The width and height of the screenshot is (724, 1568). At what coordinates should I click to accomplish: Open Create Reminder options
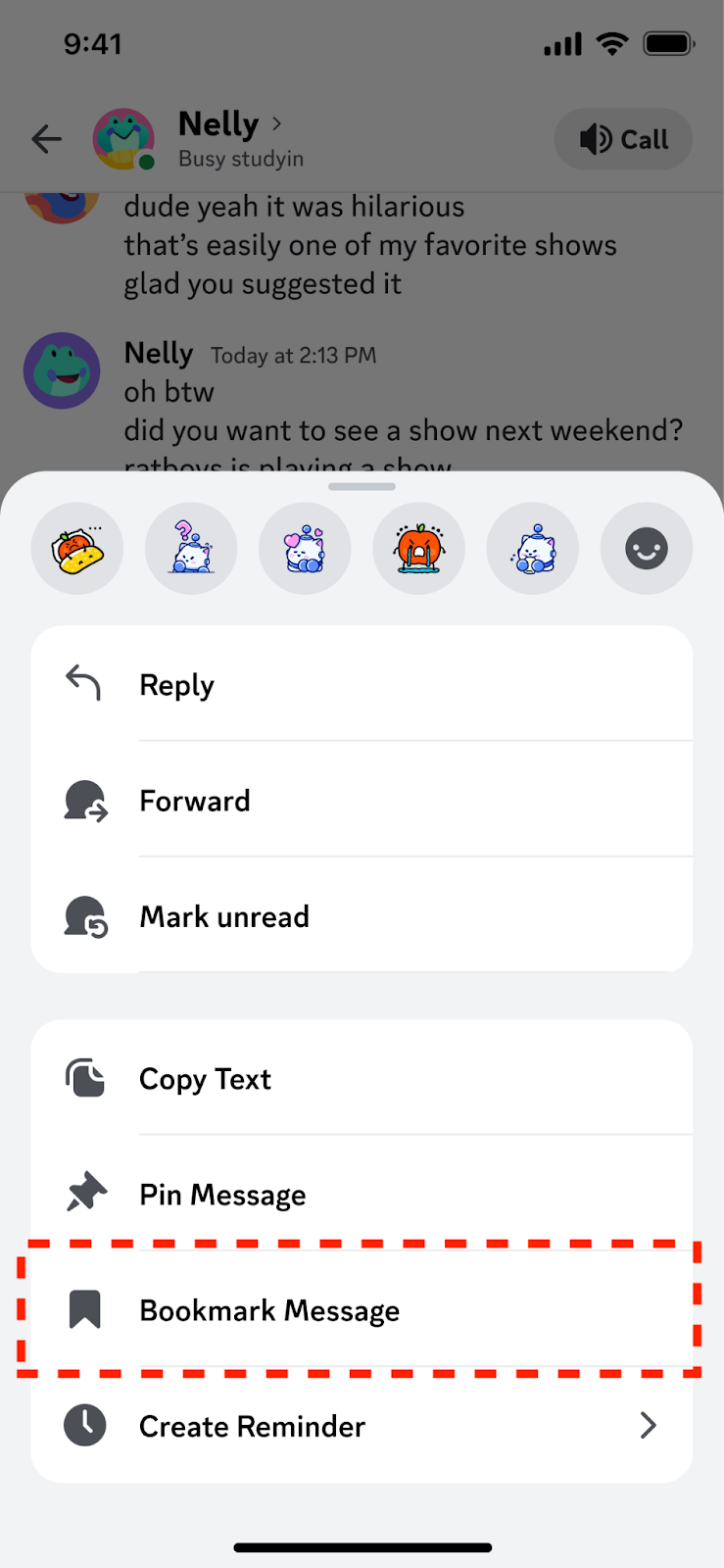[362, 1426]
